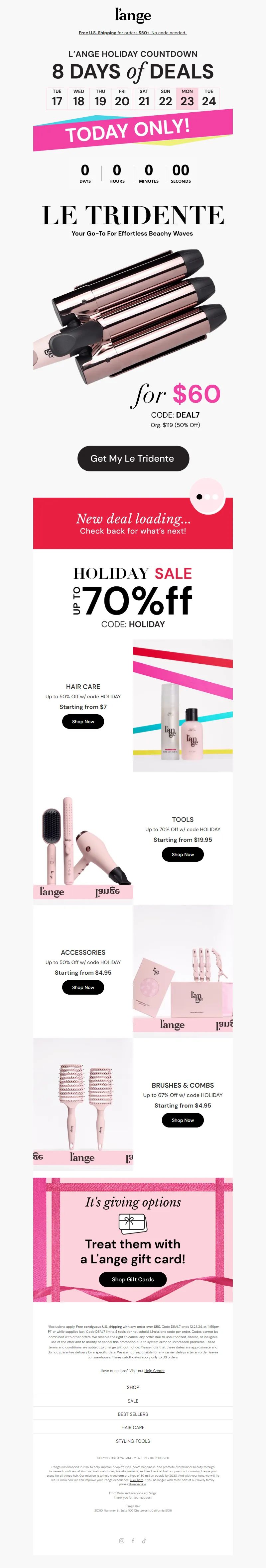
Task: Open the Free U.S. Shipping link
Action: 97,33
